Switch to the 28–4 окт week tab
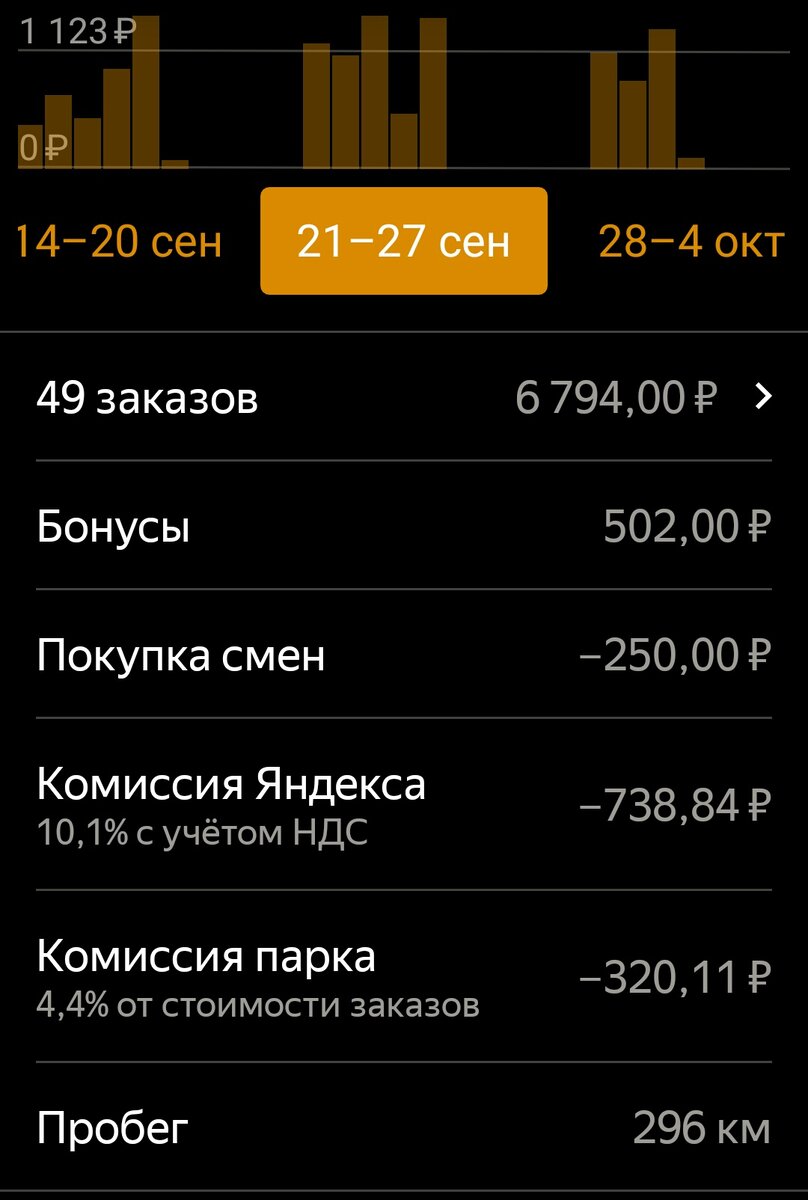The height and width of the screenshot is (1200, 808). click(x=691, y=240)
